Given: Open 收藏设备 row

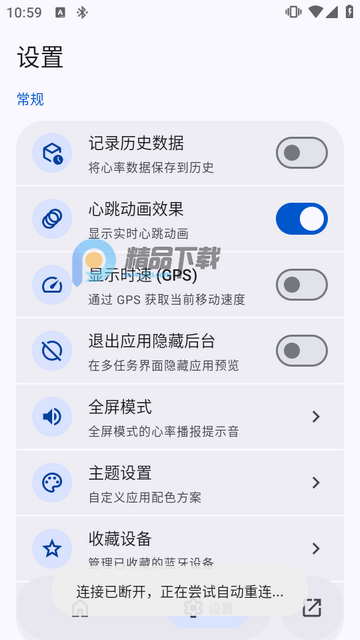Looking at the screenshot, I should tap(180, 549).
